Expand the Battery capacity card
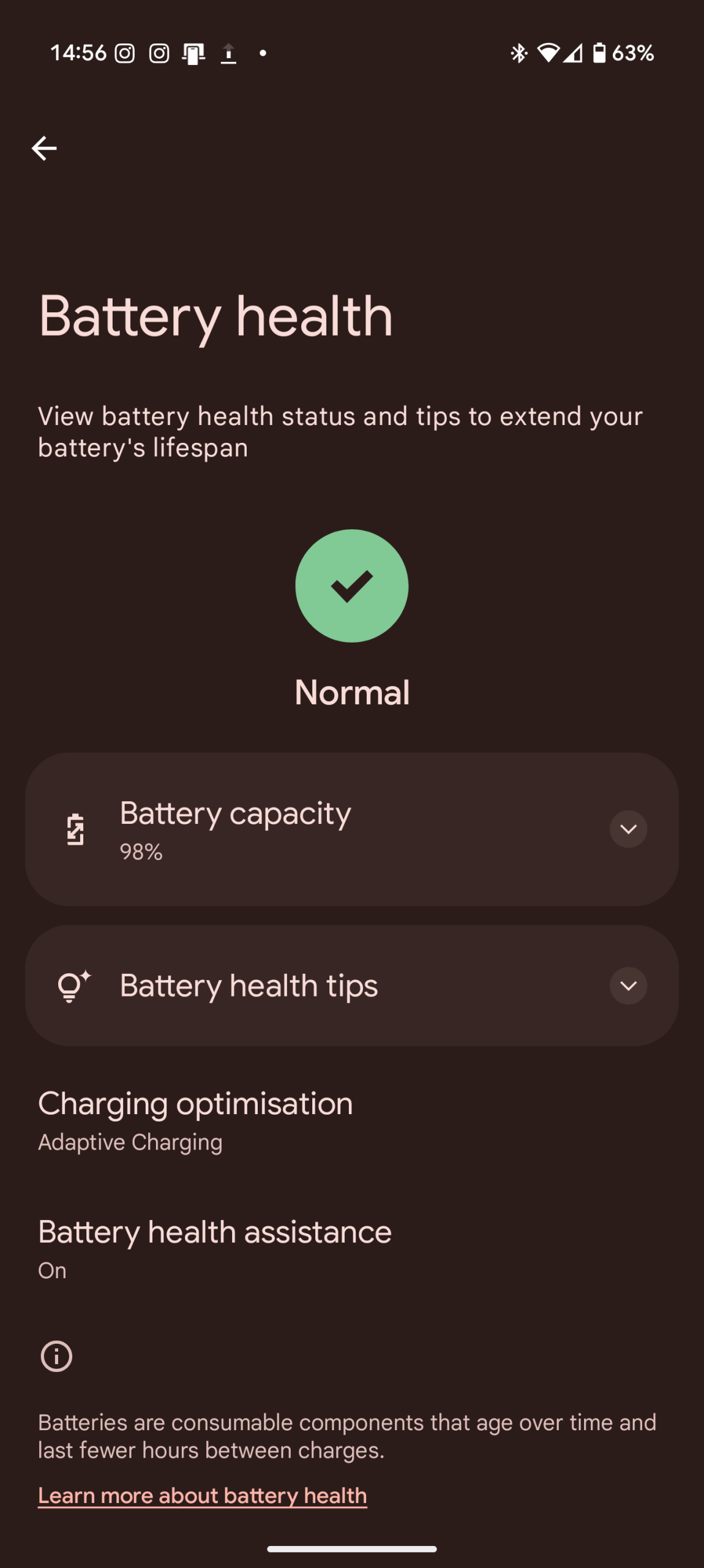Image resolution: width=704 pixels, height=1568 pixels. point(628,829)
